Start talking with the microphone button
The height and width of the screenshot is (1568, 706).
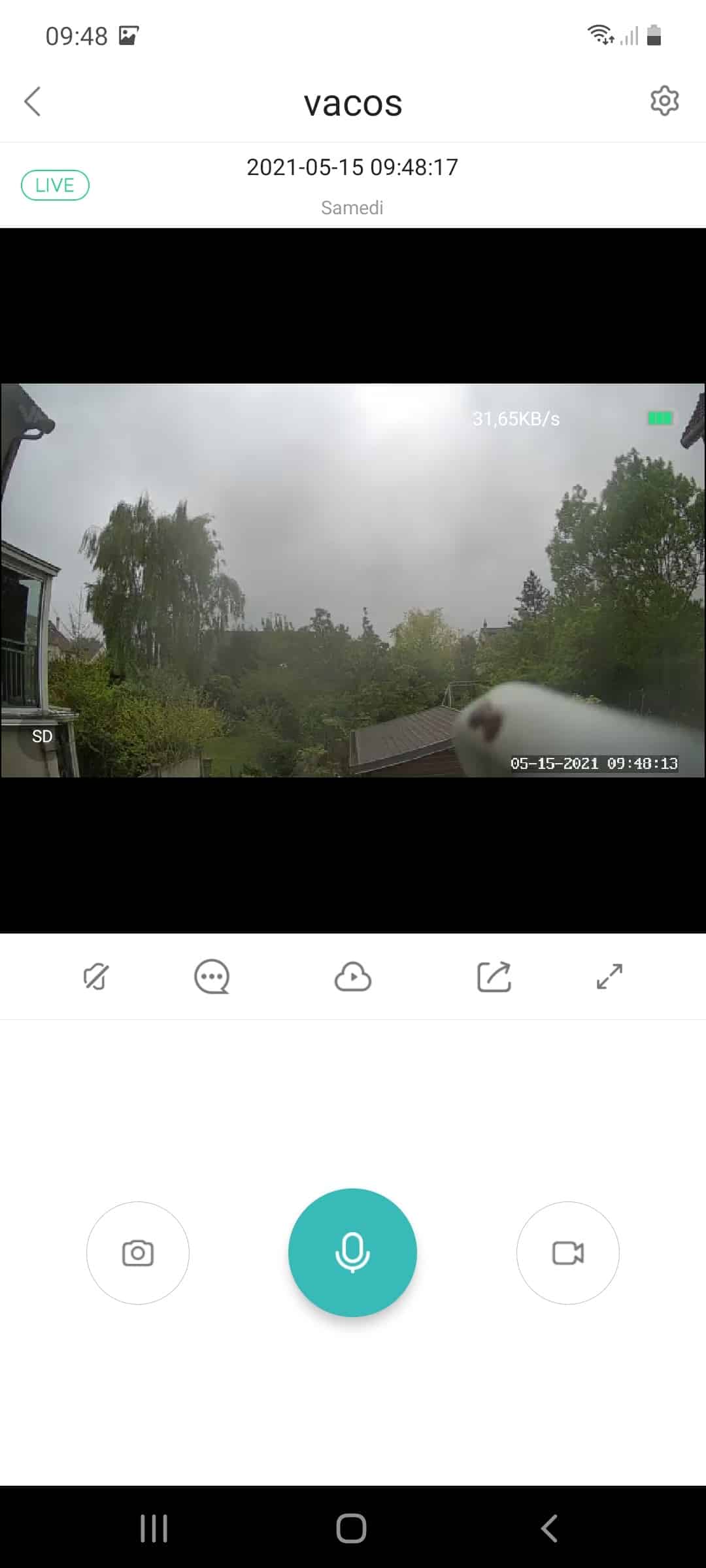352,1252
